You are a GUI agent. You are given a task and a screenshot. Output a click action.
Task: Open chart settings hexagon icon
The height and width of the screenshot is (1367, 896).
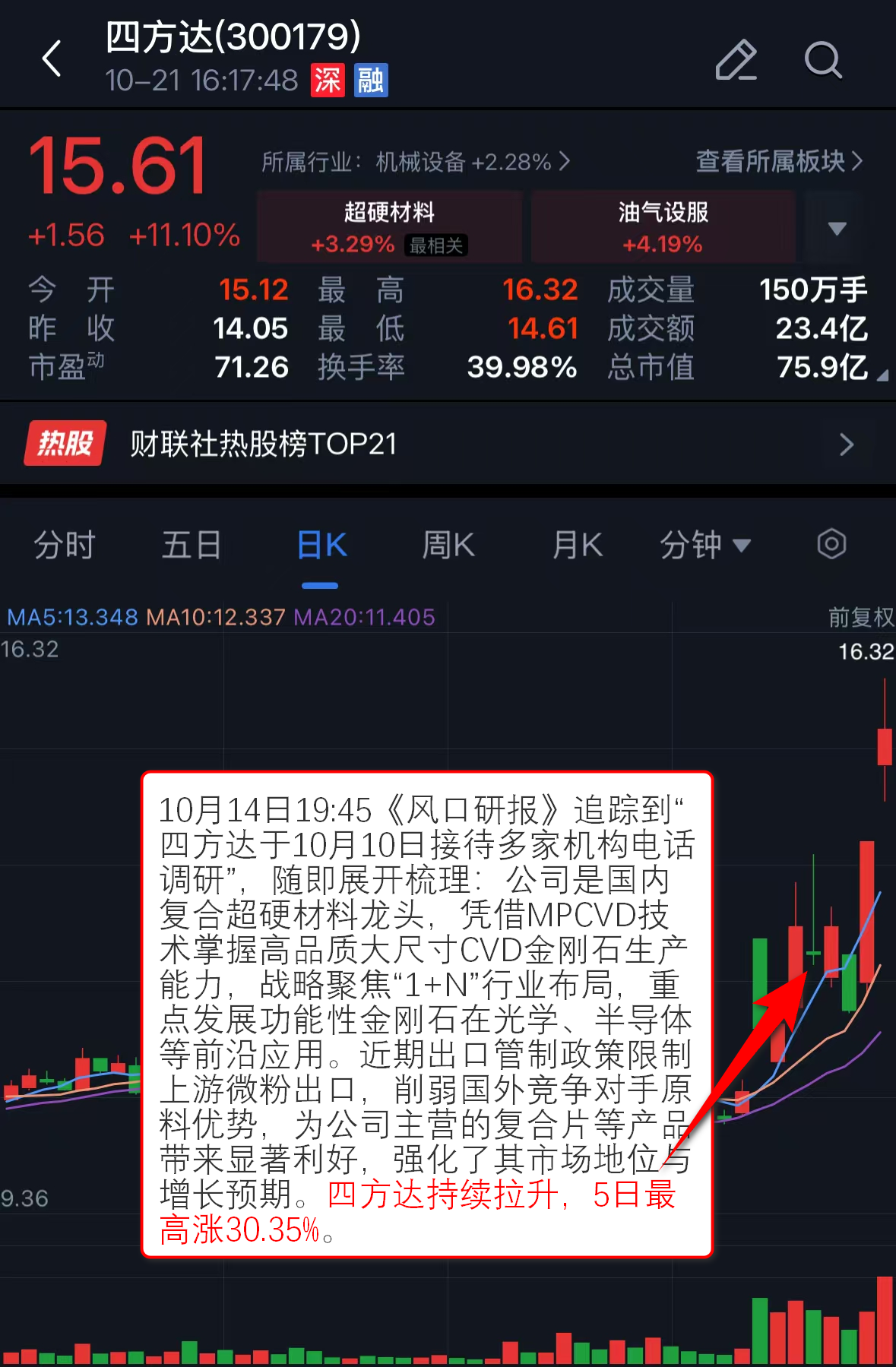[x=831, y=544]
